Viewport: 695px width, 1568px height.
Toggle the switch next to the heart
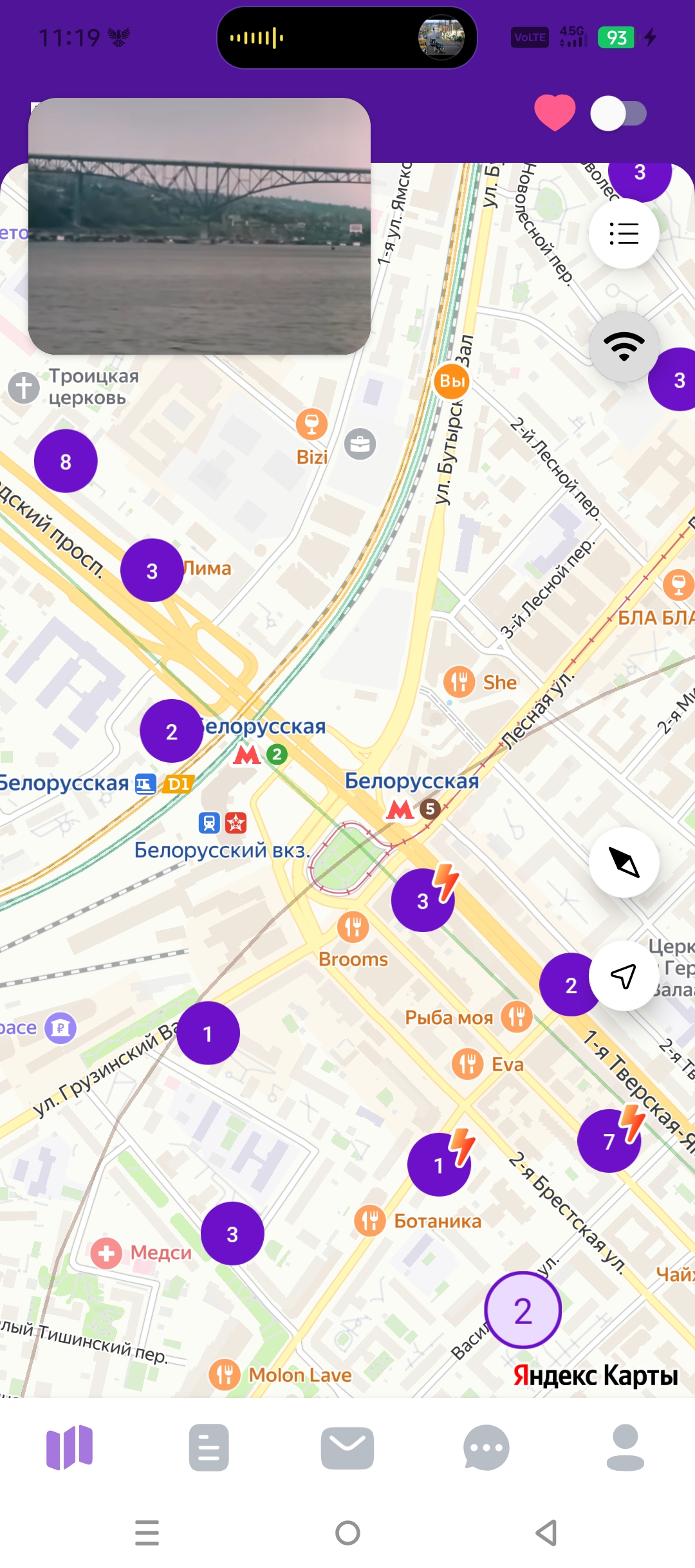pyautogui.click(x=618, y=114)
